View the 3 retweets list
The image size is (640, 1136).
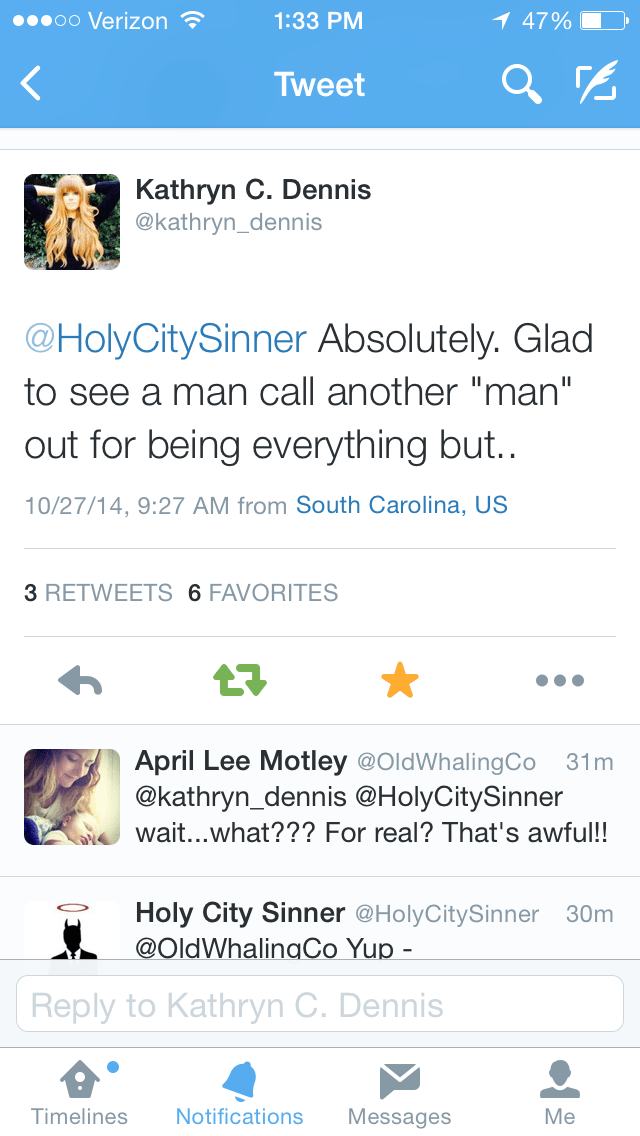tap(98, 593)
